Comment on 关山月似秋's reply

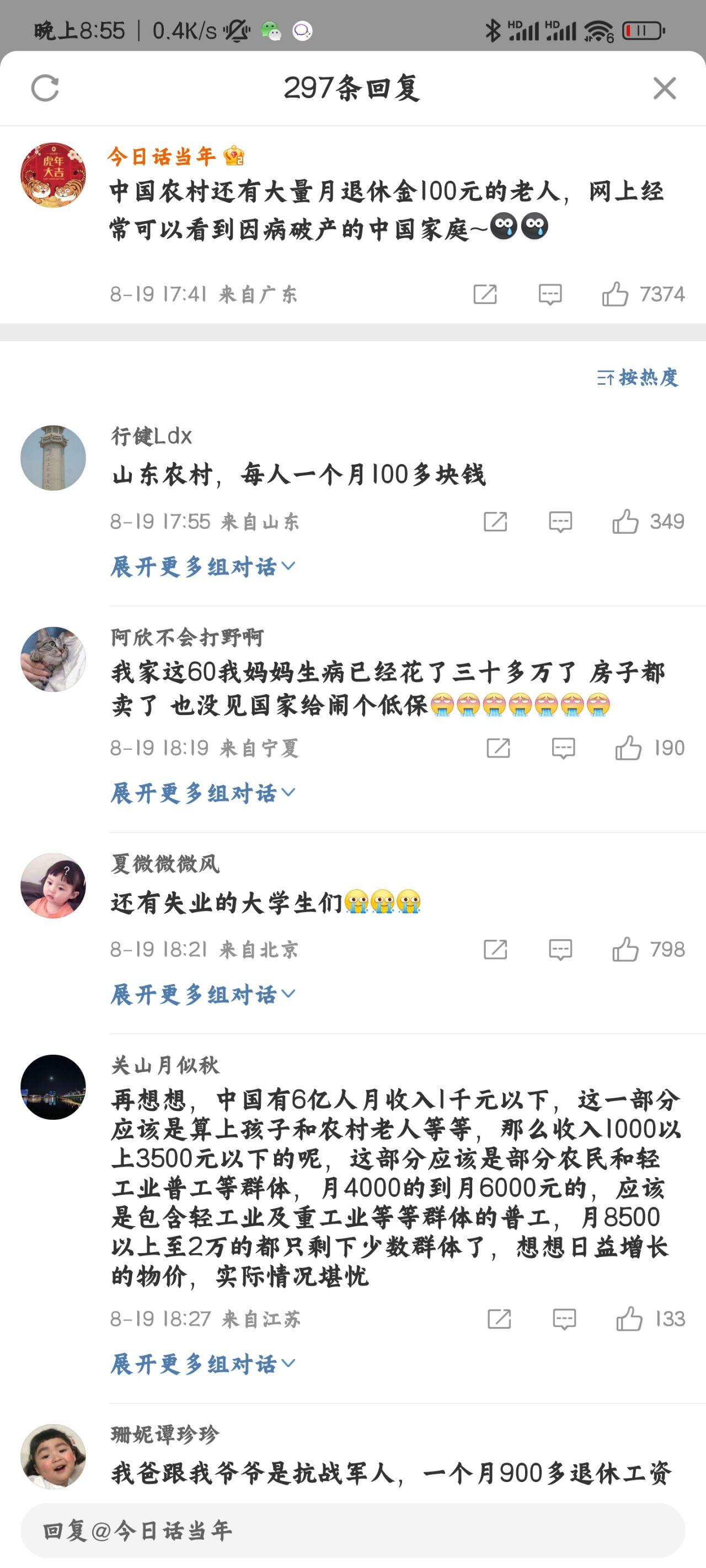point(564,1319)
